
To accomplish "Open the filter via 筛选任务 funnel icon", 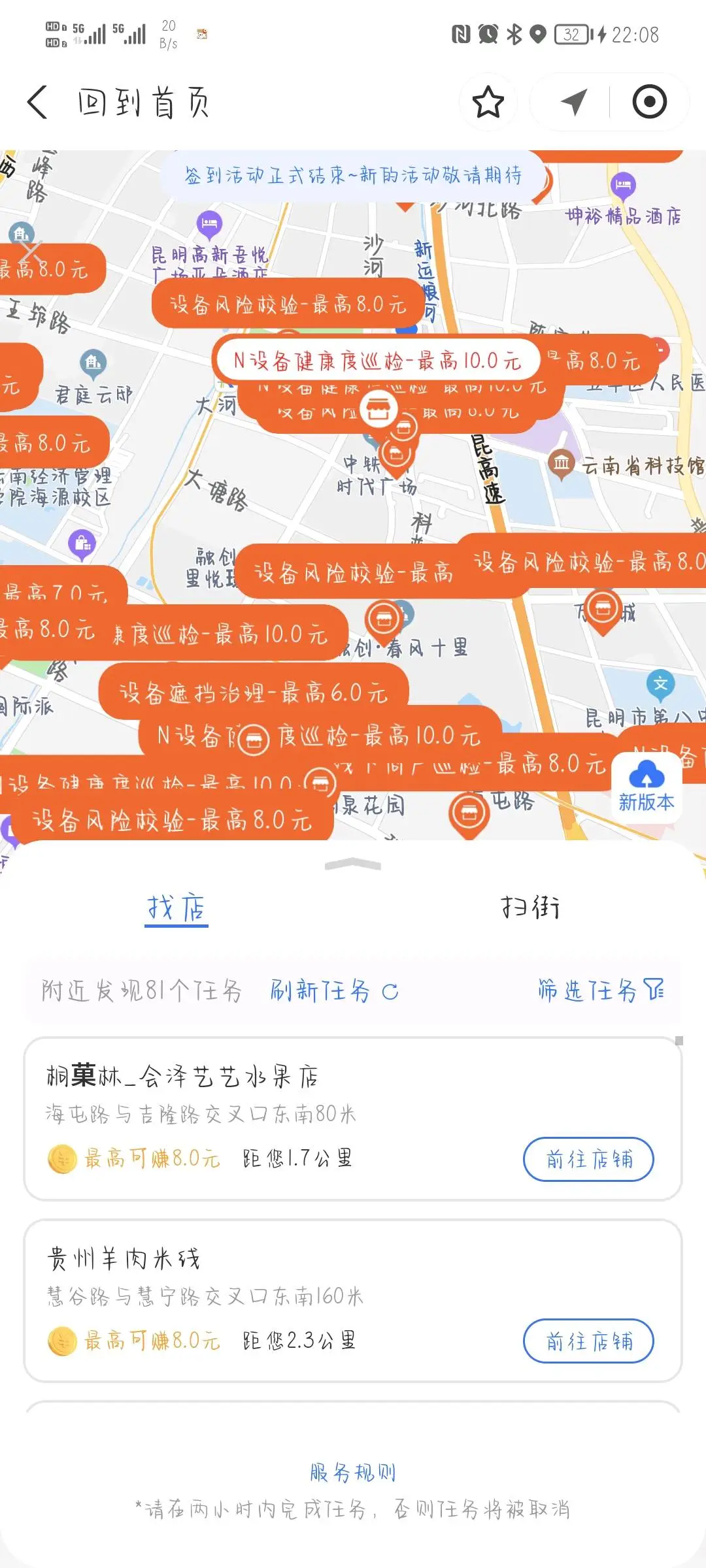I will 654,990.
